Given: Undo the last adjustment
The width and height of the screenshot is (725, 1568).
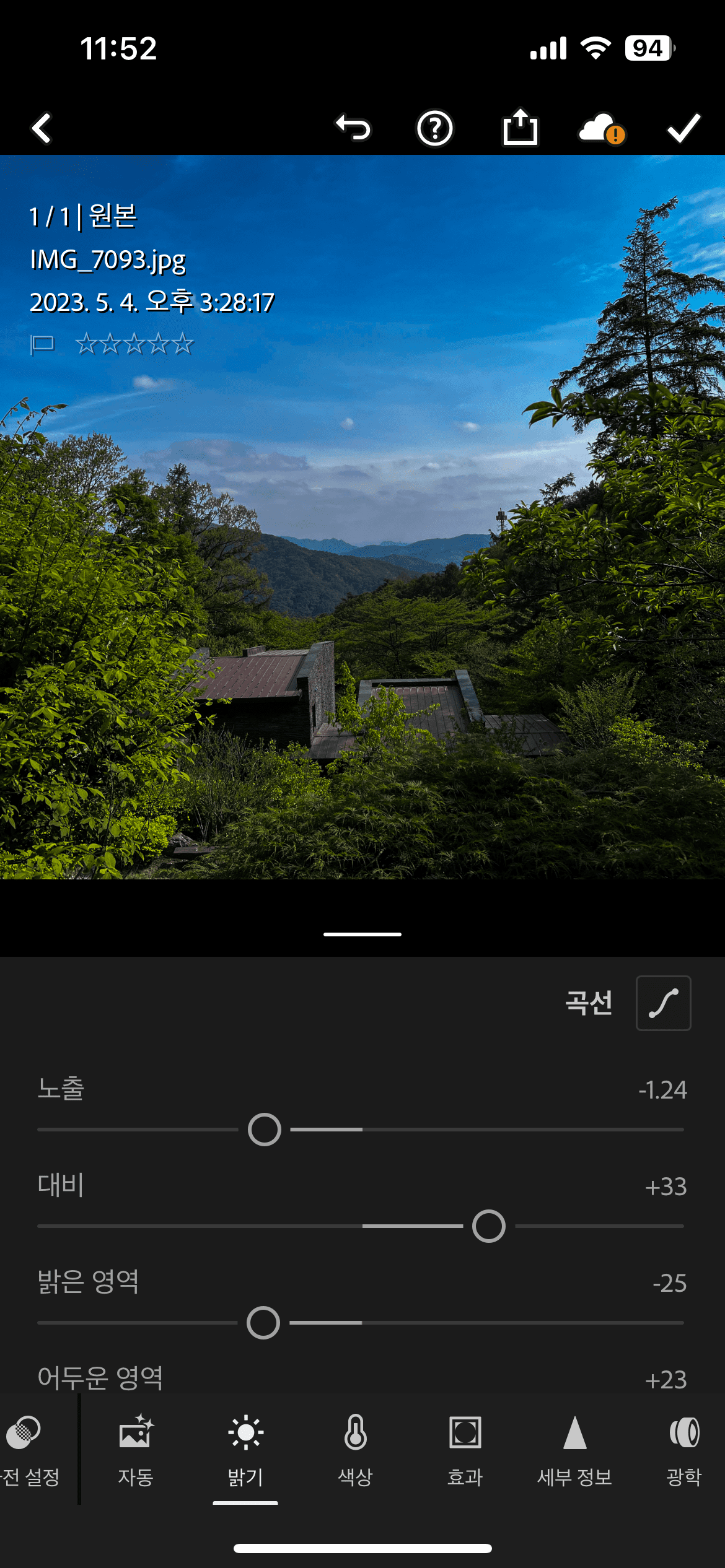Looking at the screenshot, I should click(x=354, y=128).
